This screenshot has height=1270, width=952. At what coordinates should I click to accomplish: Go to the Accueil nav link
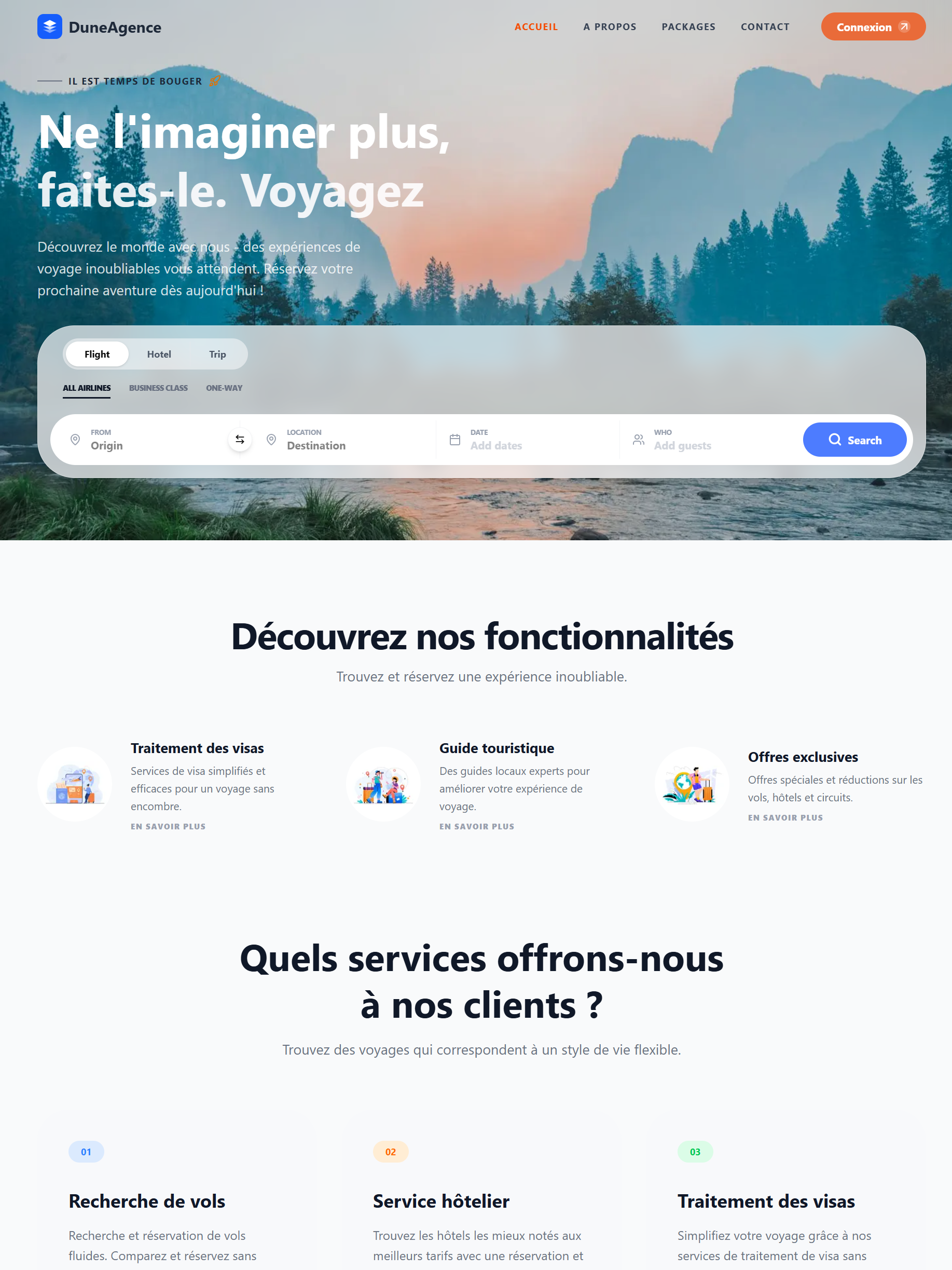[x=535, y=27]
